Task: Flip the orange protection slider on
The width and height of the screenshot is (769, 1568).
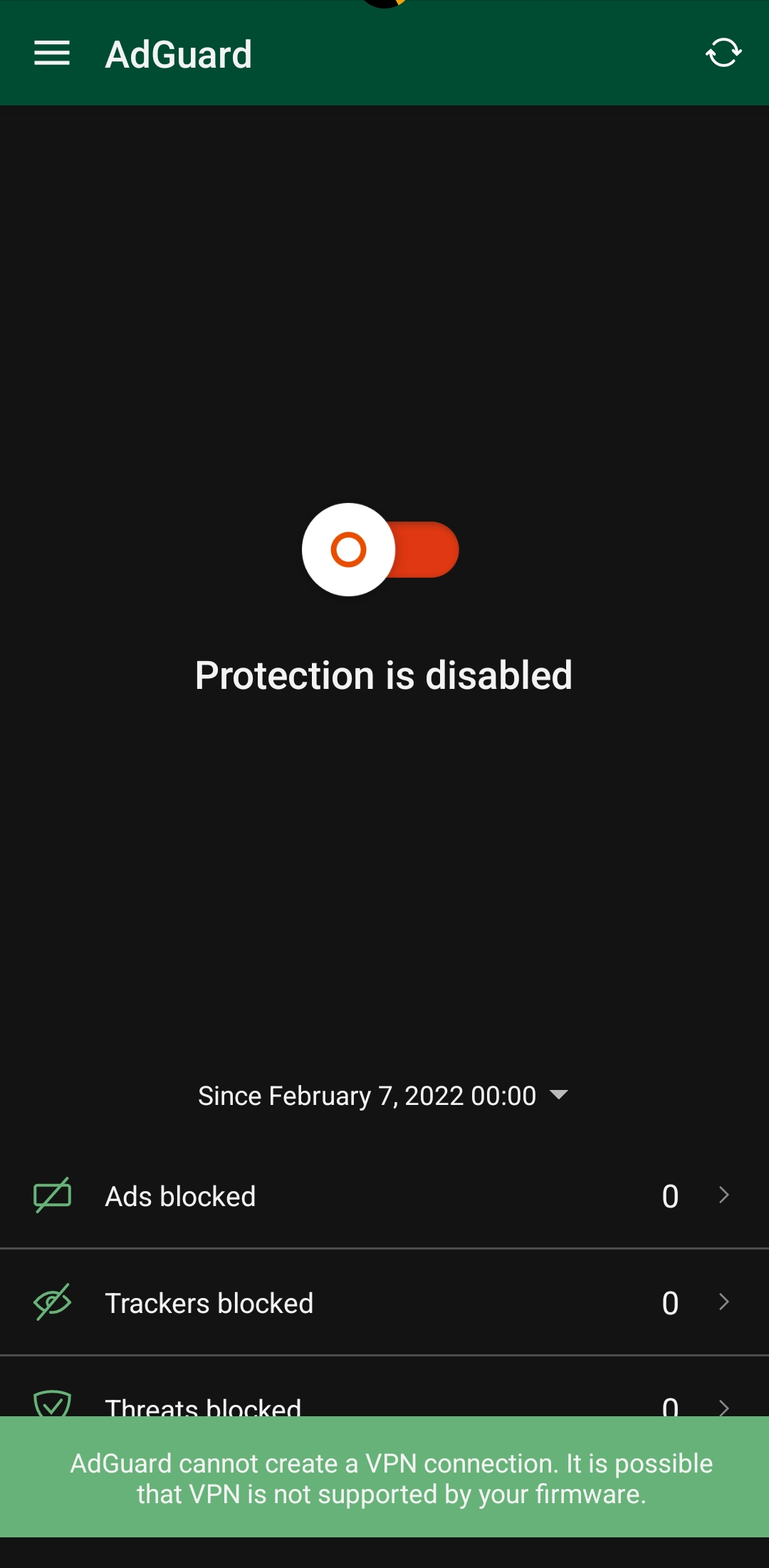Action: pos(420,549)
